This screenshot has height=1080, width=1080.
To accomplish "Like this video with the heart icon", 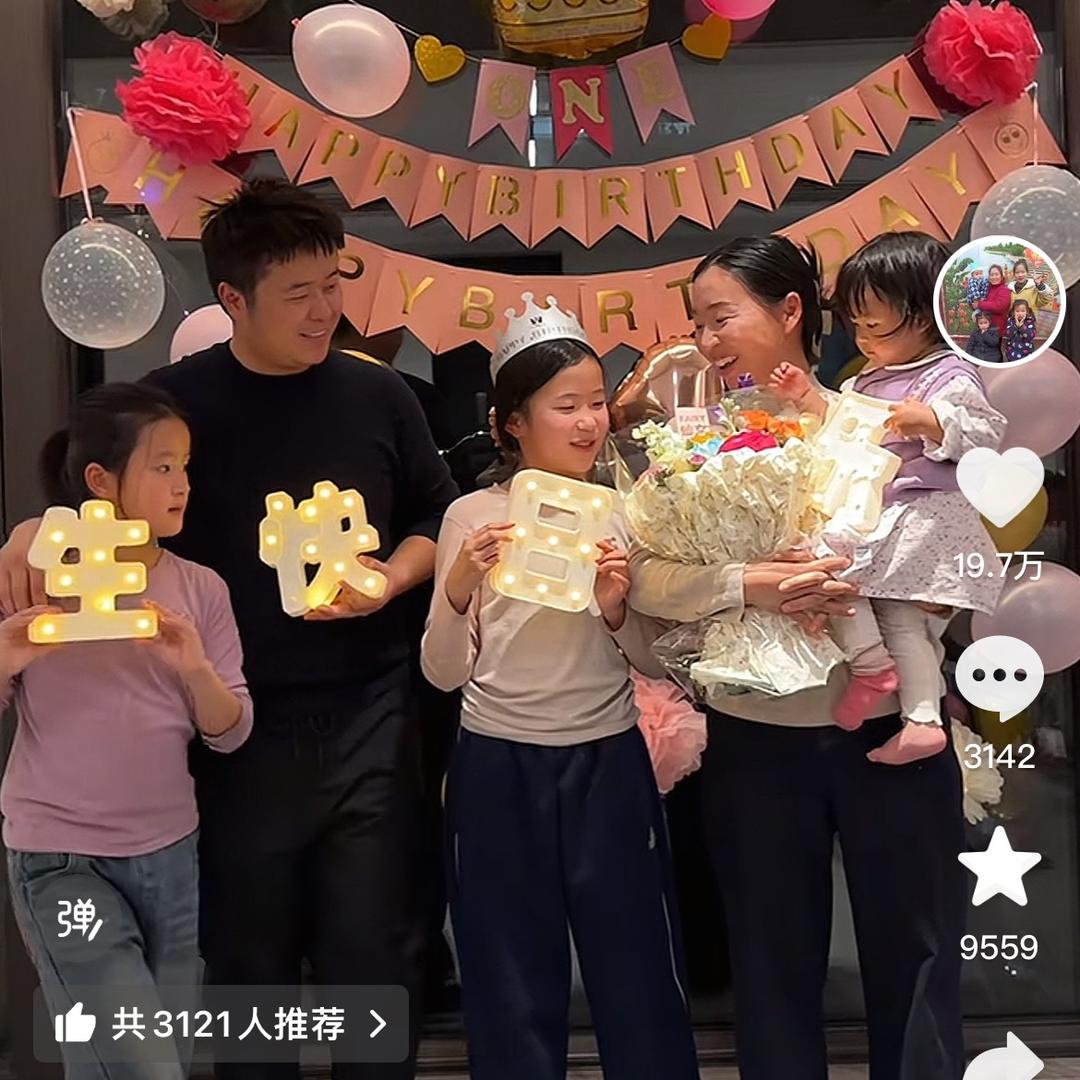I will pos(999,486).
